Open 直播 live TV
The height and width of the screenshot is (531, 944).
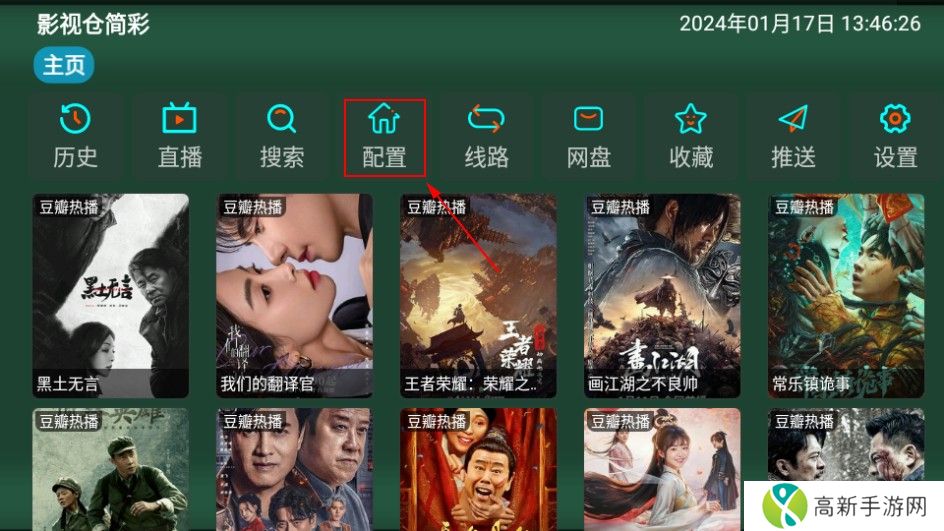[179, 137]
